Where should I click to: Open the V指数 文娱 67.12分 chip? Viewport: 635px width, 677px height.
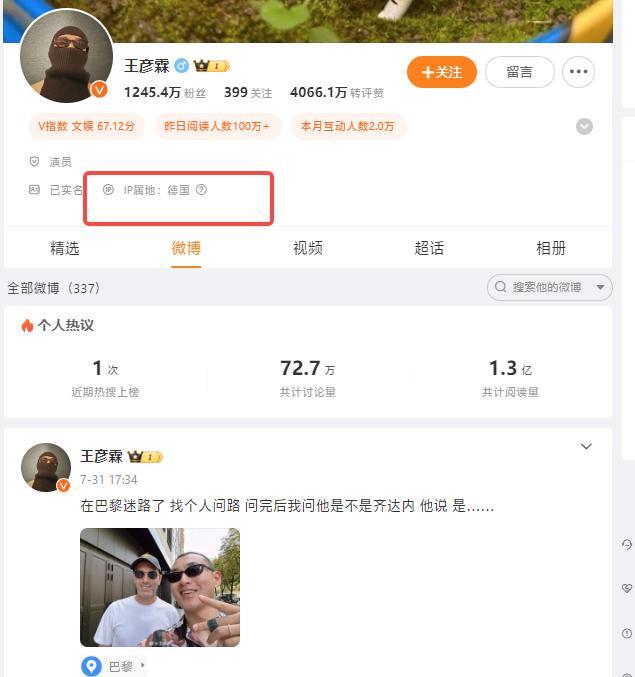pos(86,127)
